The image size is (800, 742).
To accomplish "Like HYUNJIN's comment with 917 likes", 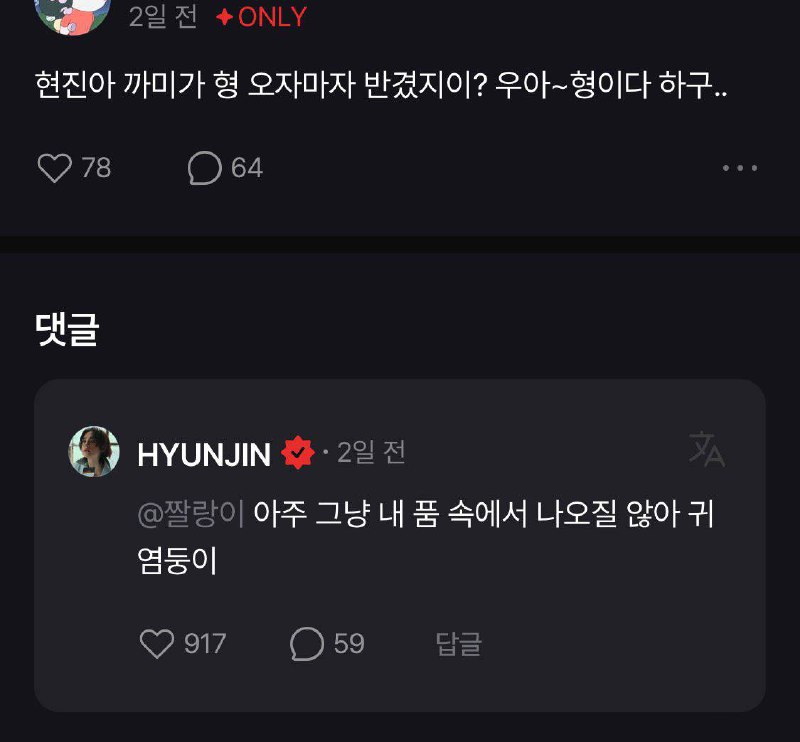I will pyautogui.click(x=157, y=643).
